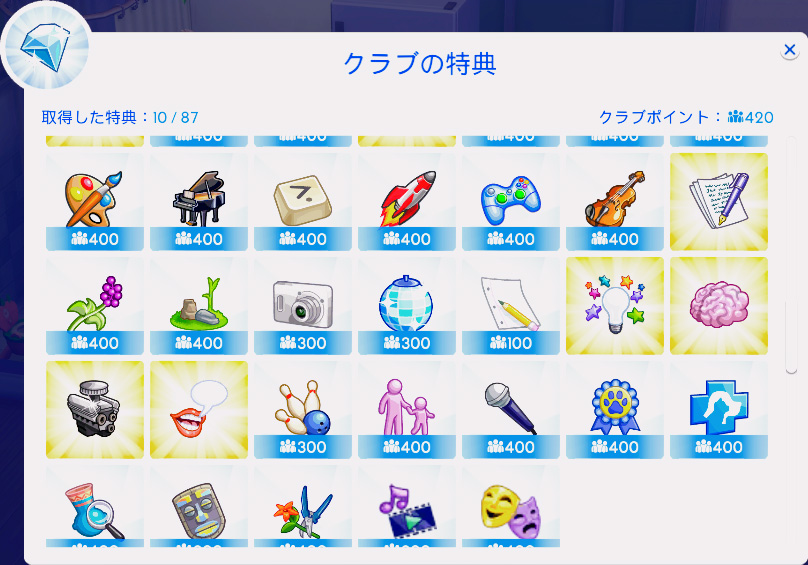
Task: Pick the paper and pencil 100-point perk
Action: pos(511,305)
